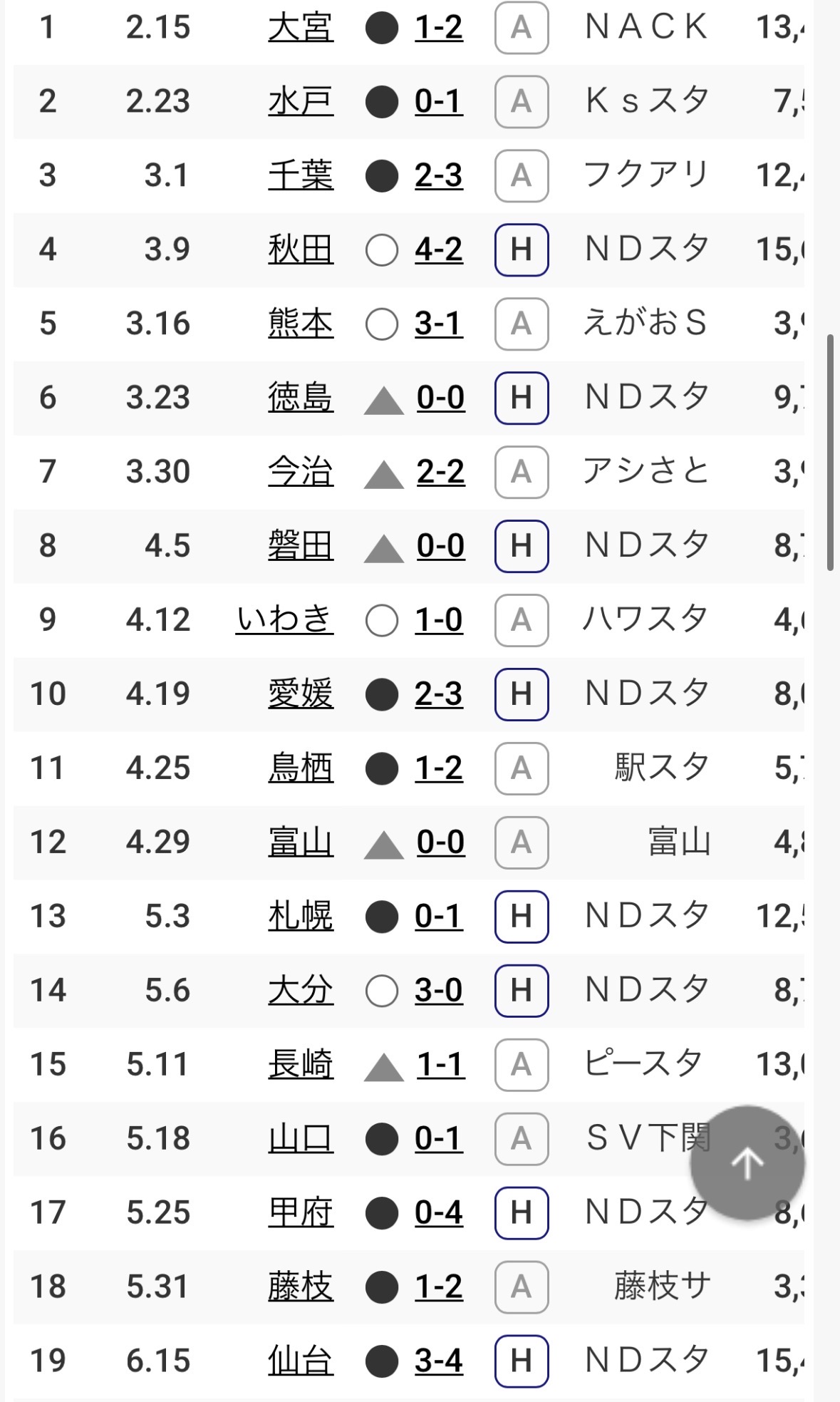
Task: Open the 愛媛 team link
Action: 301,694
